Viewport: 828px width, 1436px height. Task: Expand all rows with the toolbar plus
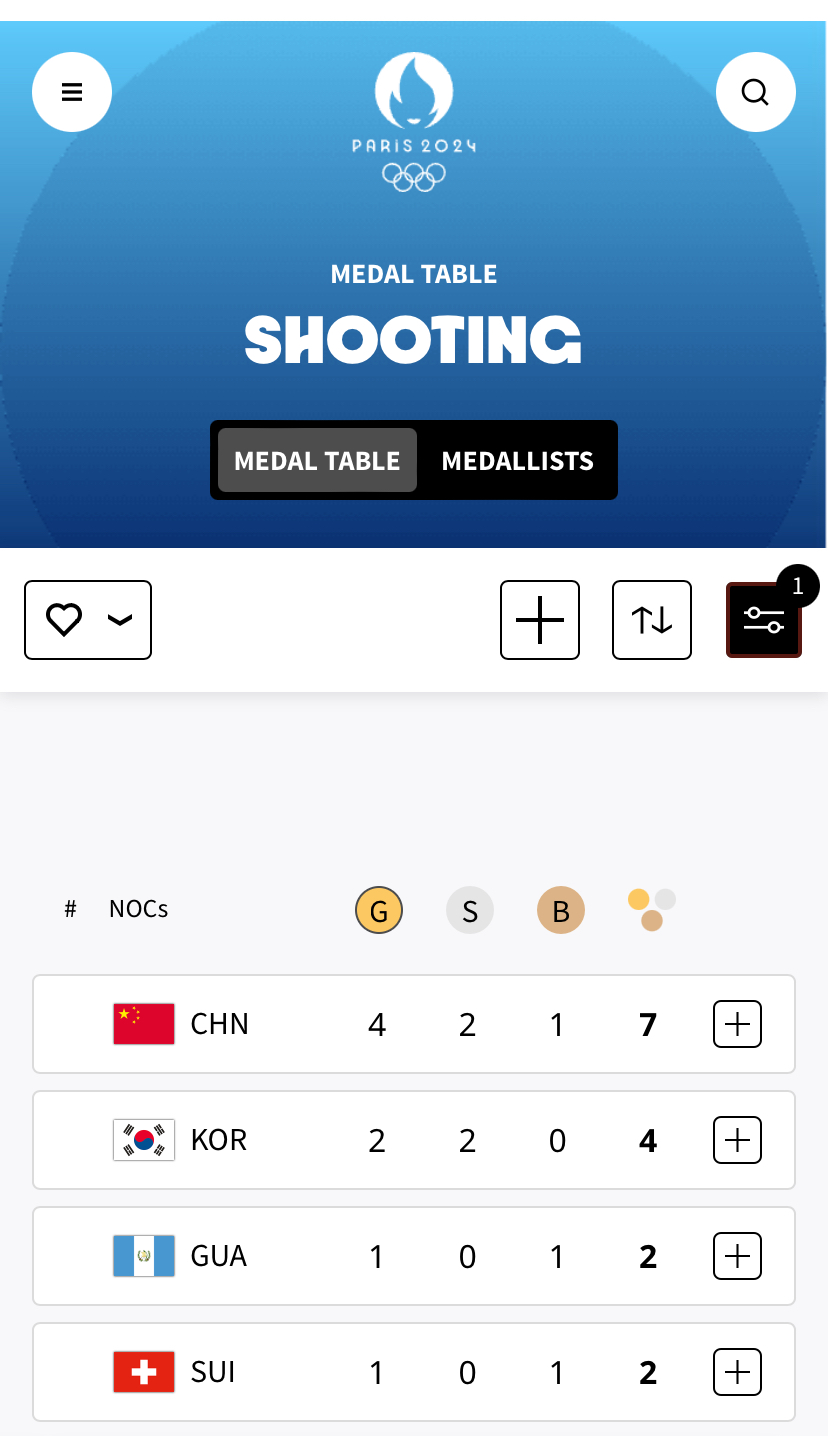[540, 620]
